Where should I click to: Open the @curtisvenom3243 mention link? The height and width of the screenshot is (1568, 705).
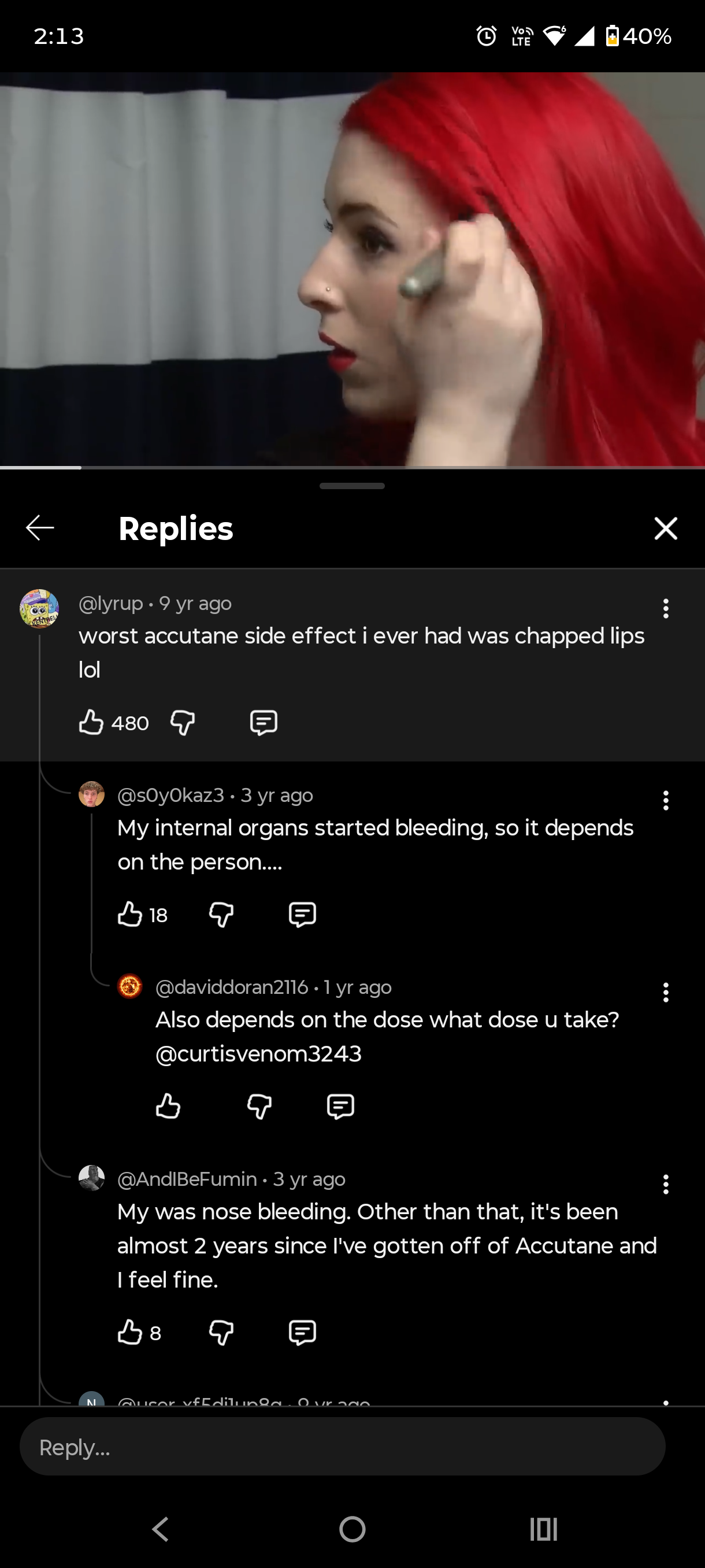258,1053
